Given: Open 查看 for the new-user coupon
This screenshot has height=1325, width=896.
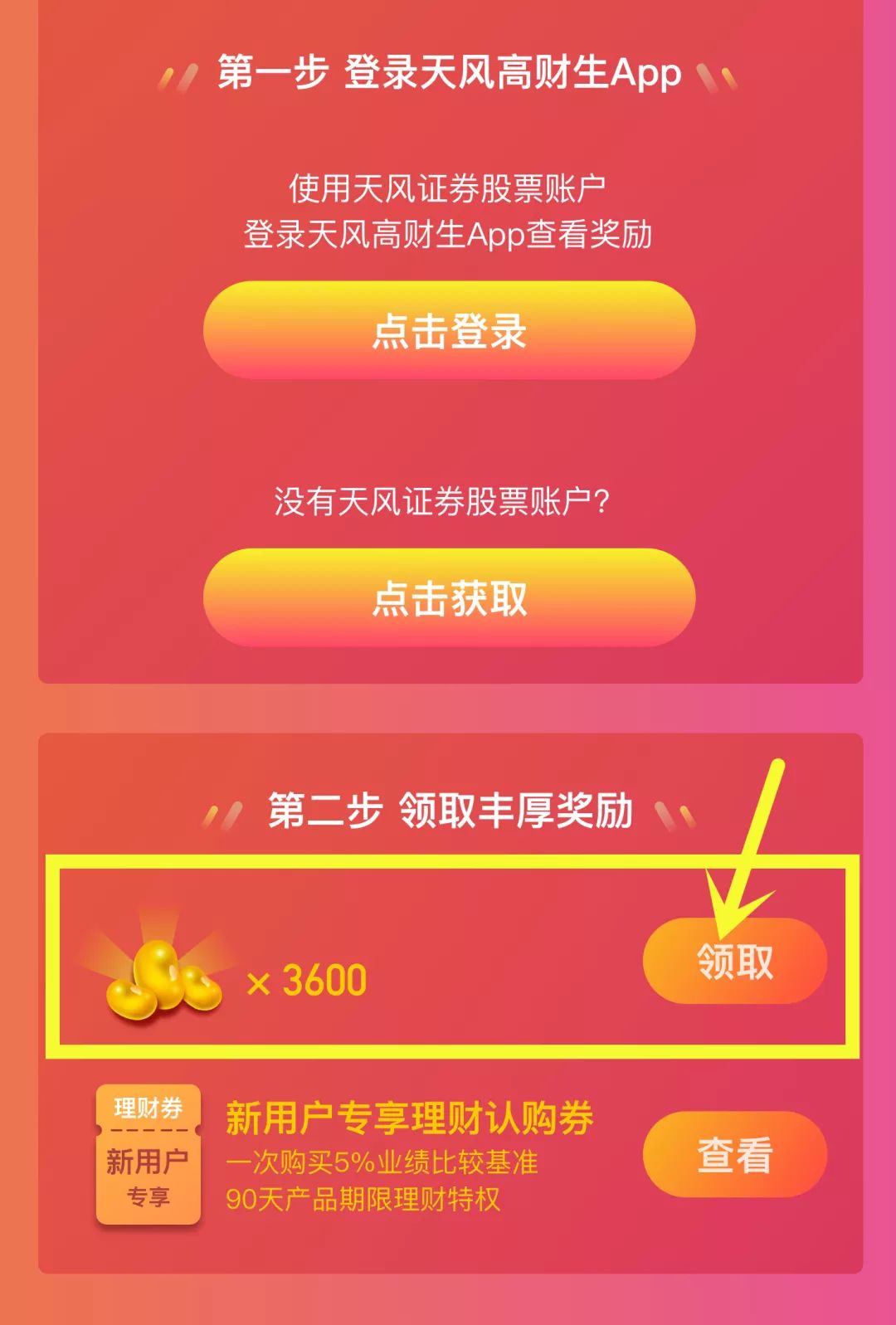Looking at the screenshot, I should (x=735, y=1154).
